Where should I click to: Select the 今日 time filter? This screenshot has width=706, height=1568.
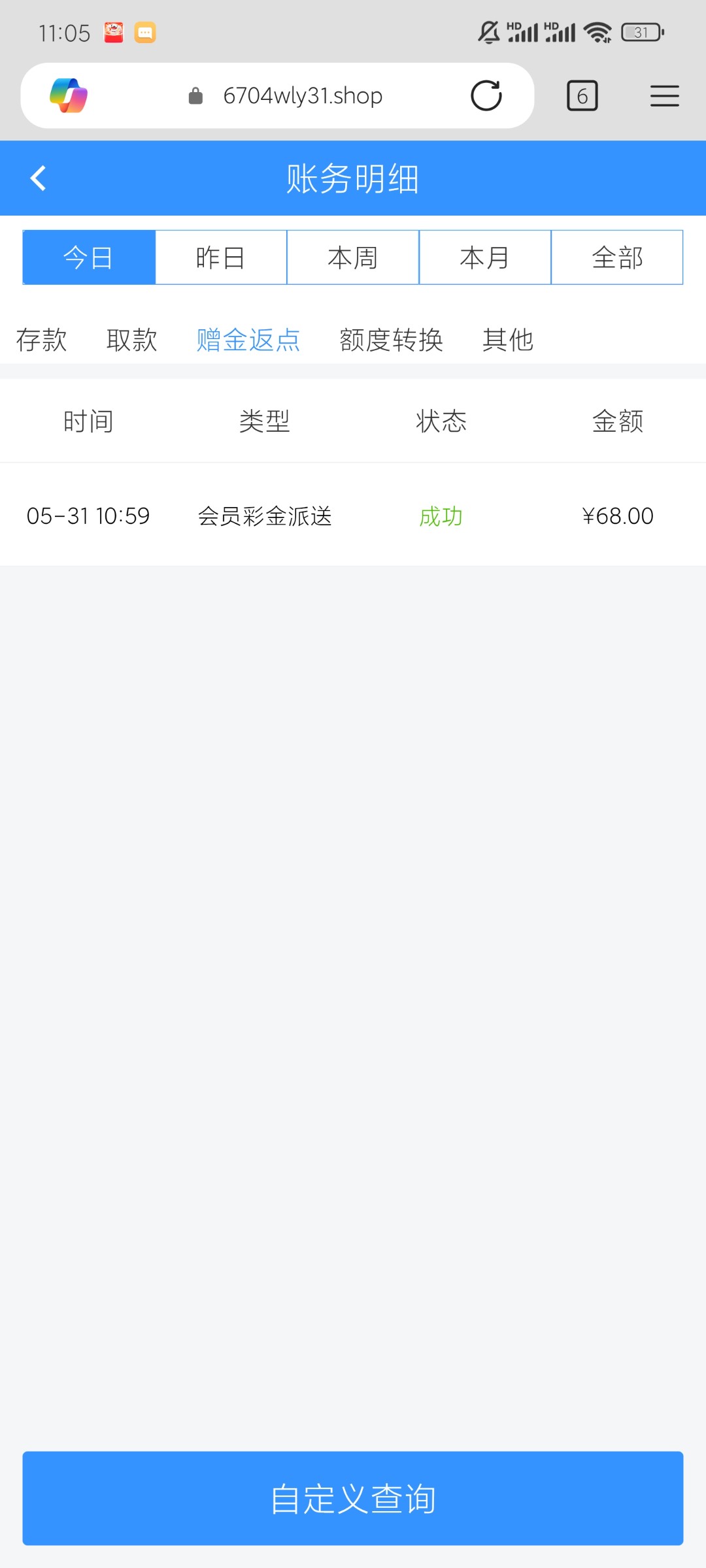pos(89,257)
